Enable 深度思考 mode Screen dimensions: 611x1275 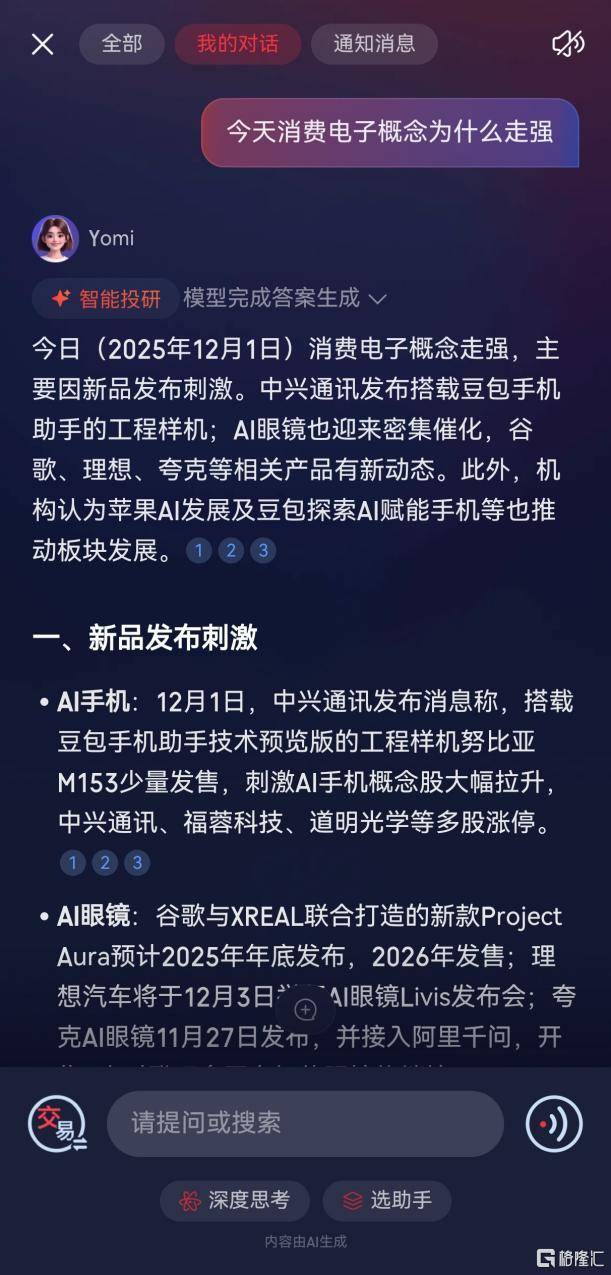coord(235,1200)
